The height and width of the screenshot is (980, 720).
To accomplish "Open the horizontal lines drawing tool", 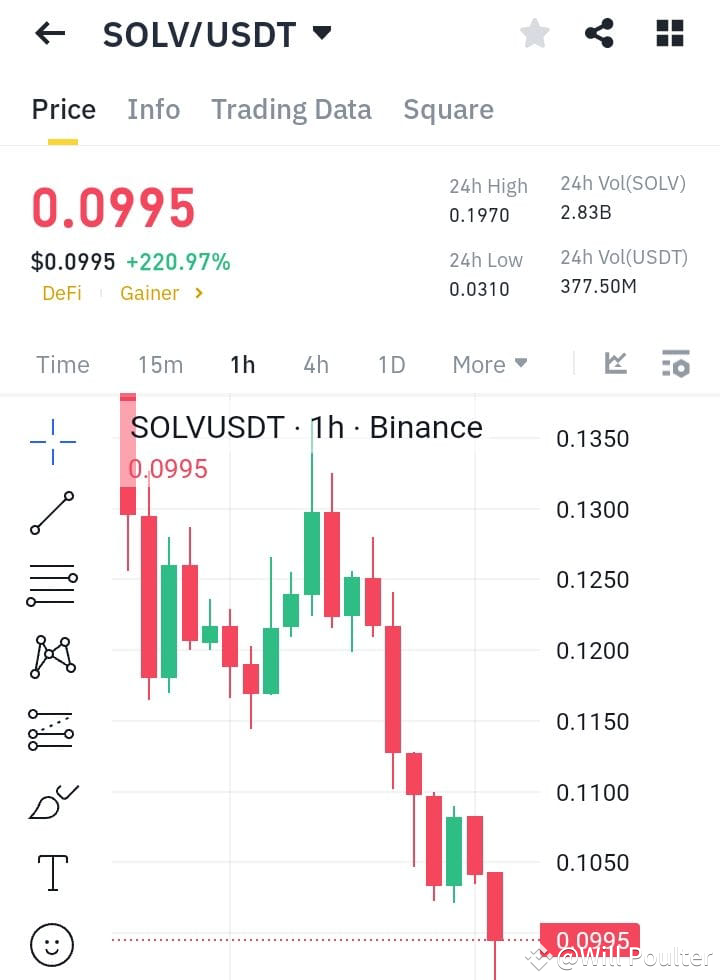I will click(52, 584).
